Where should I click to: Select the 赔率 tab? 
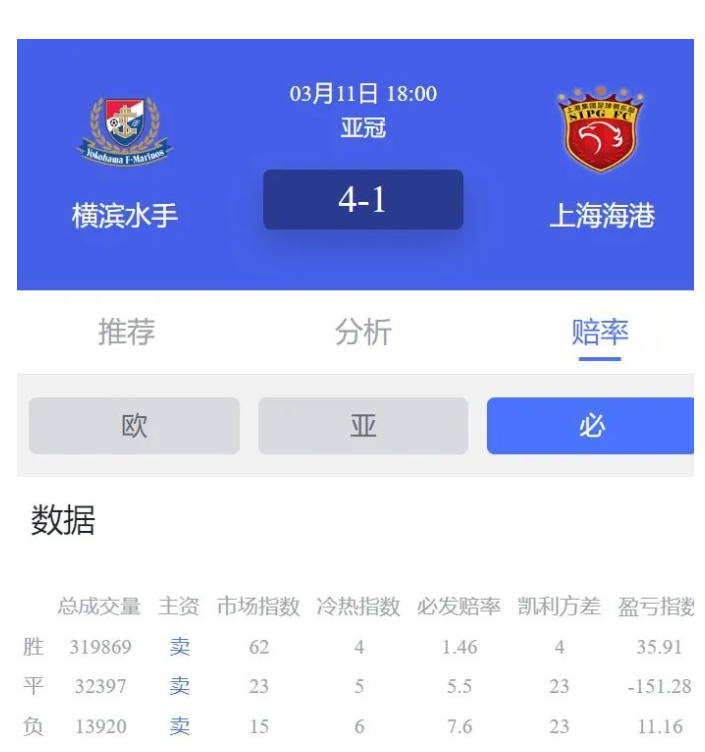[x=599, y=332]
